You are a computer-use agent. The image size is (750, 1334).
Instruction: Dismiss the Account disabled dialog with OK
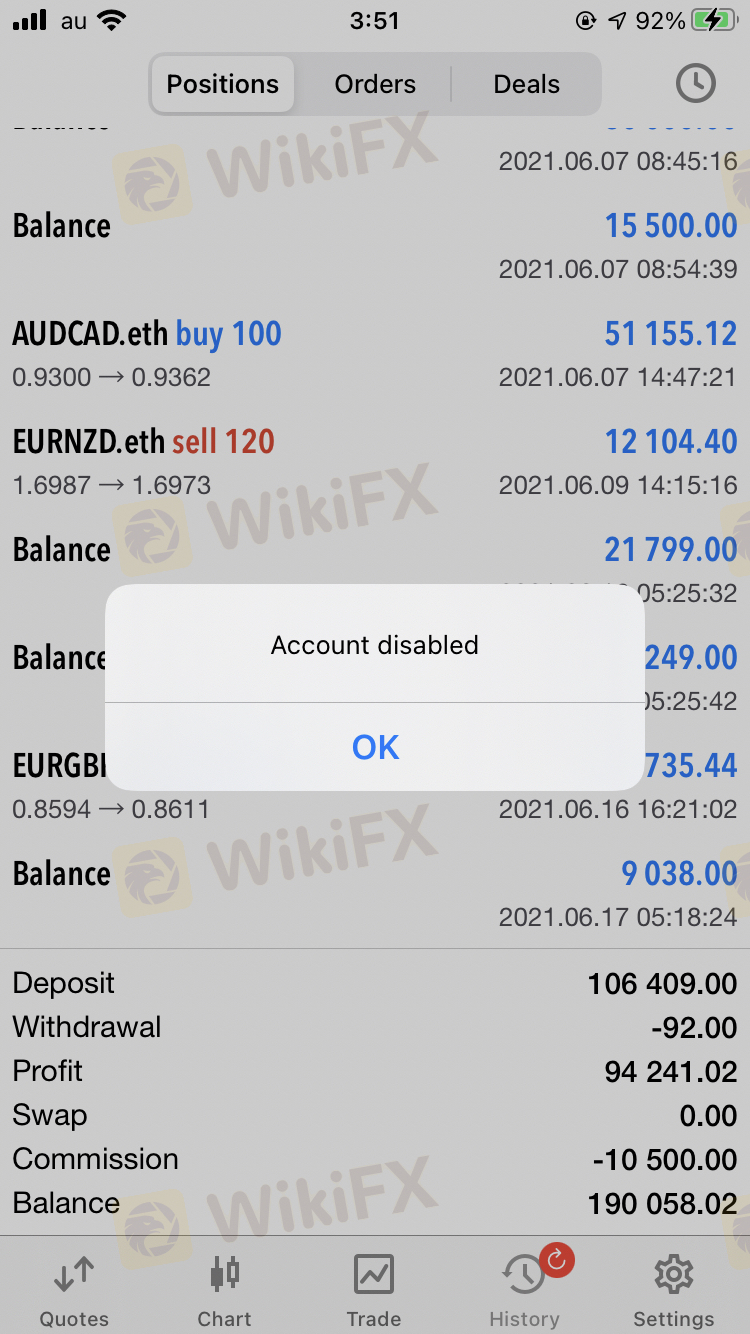tap(375, 747)
